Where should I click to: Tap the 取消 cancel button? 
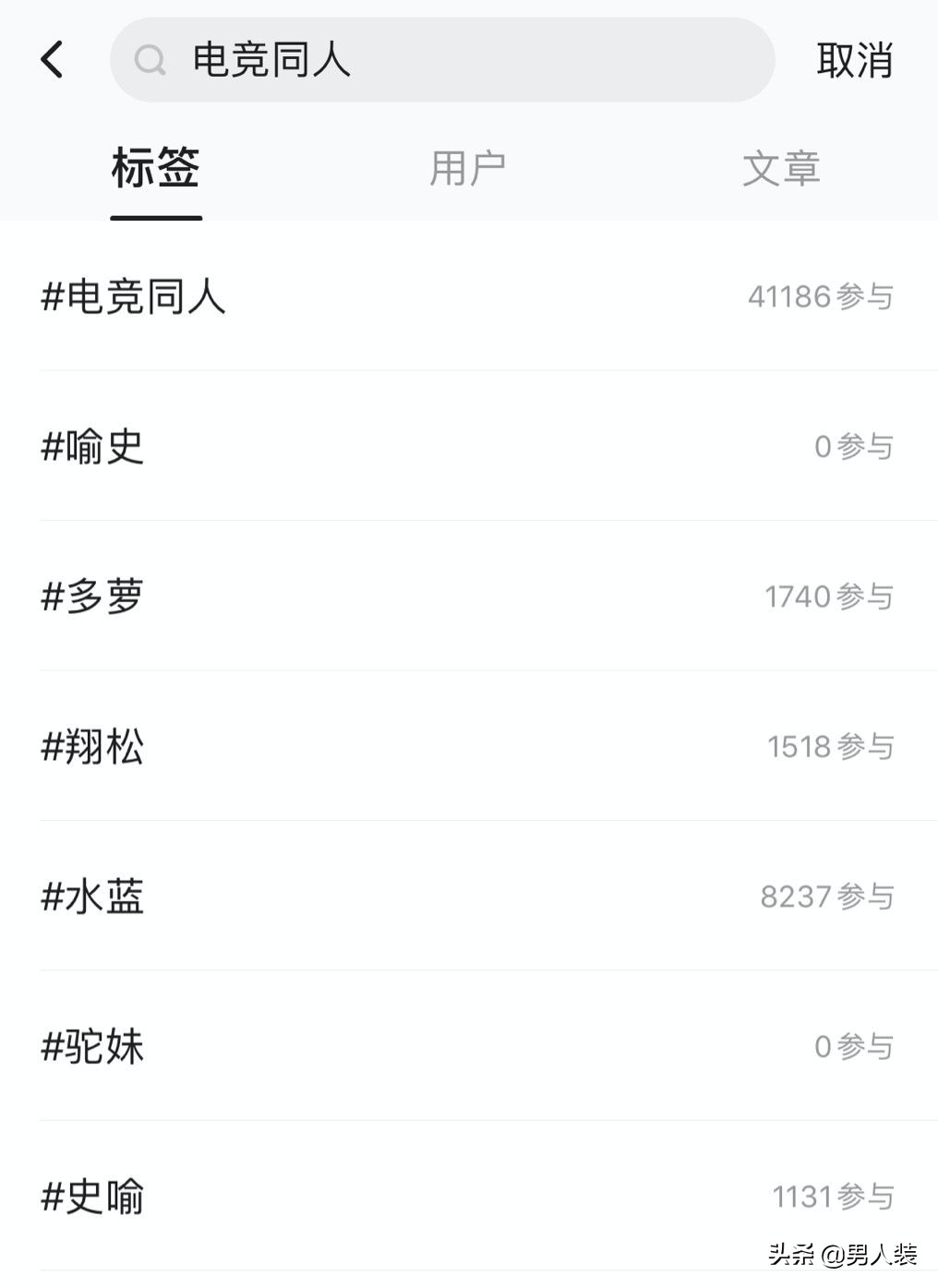click(x=852, y=61)
